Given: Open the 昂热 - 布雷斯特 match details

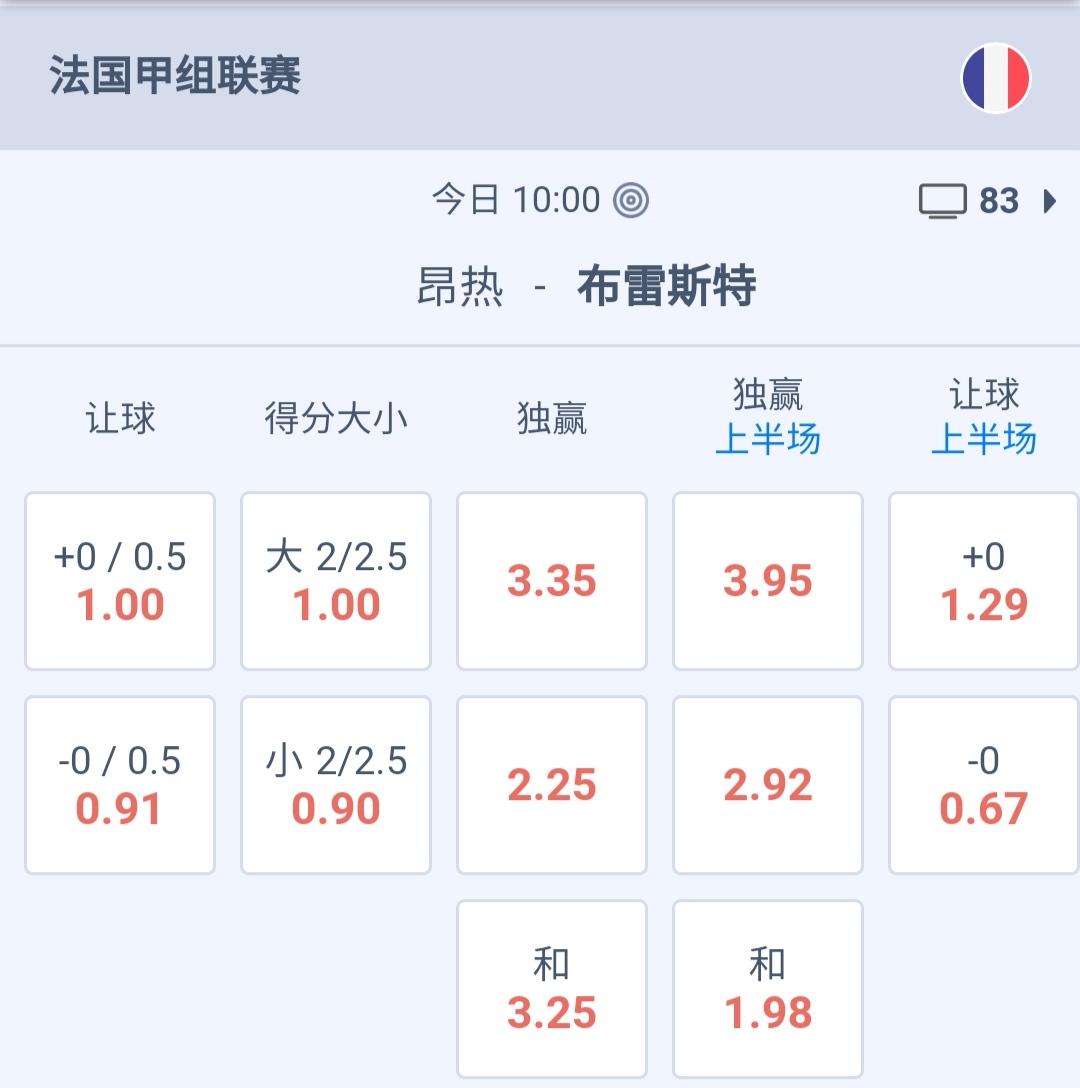Looking at the screenshot, I should (x=586, y=288).
